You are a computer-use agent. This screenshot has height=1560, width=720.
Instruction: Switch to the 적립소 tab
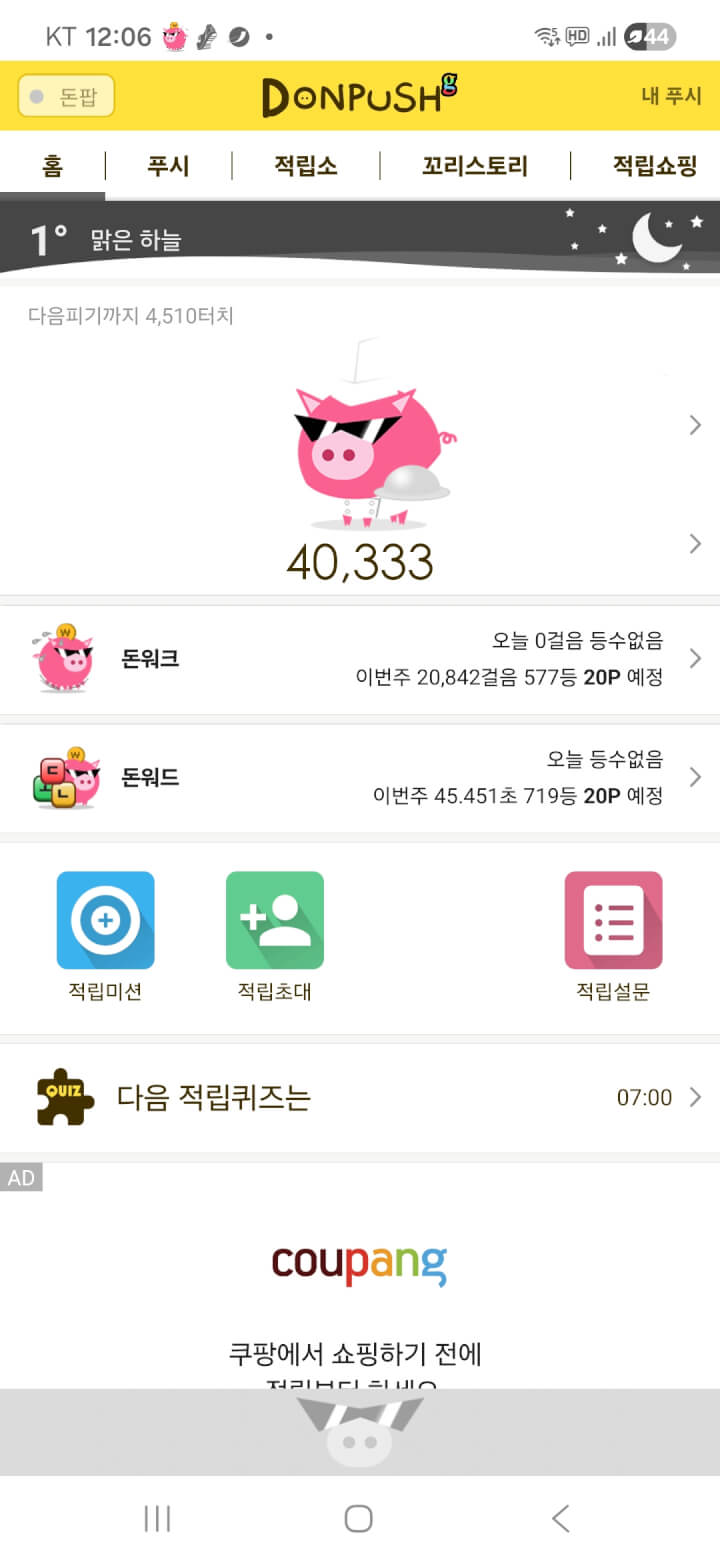pyautogui.click(x=305, y=166)
